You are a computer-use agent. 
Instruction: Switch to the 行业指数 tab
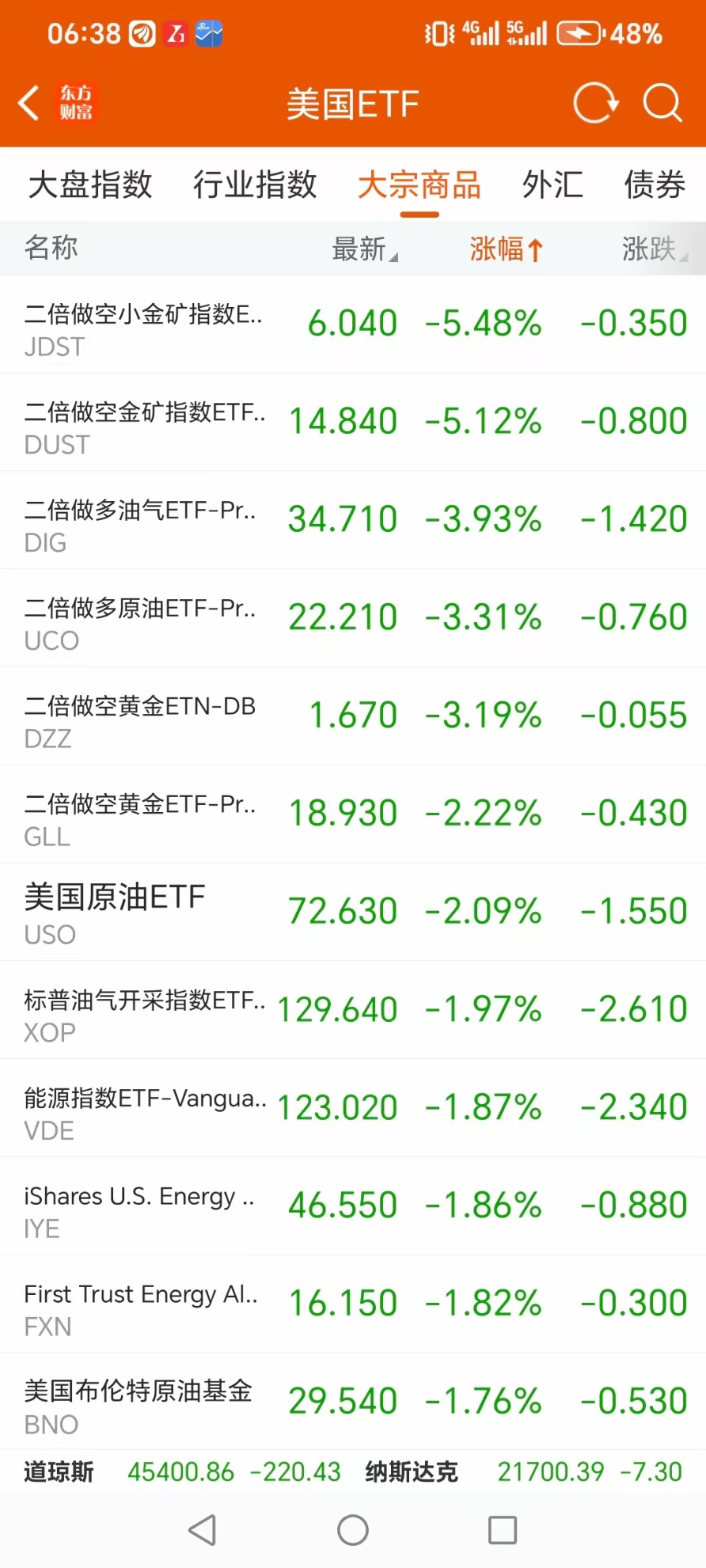coord(255,184)
